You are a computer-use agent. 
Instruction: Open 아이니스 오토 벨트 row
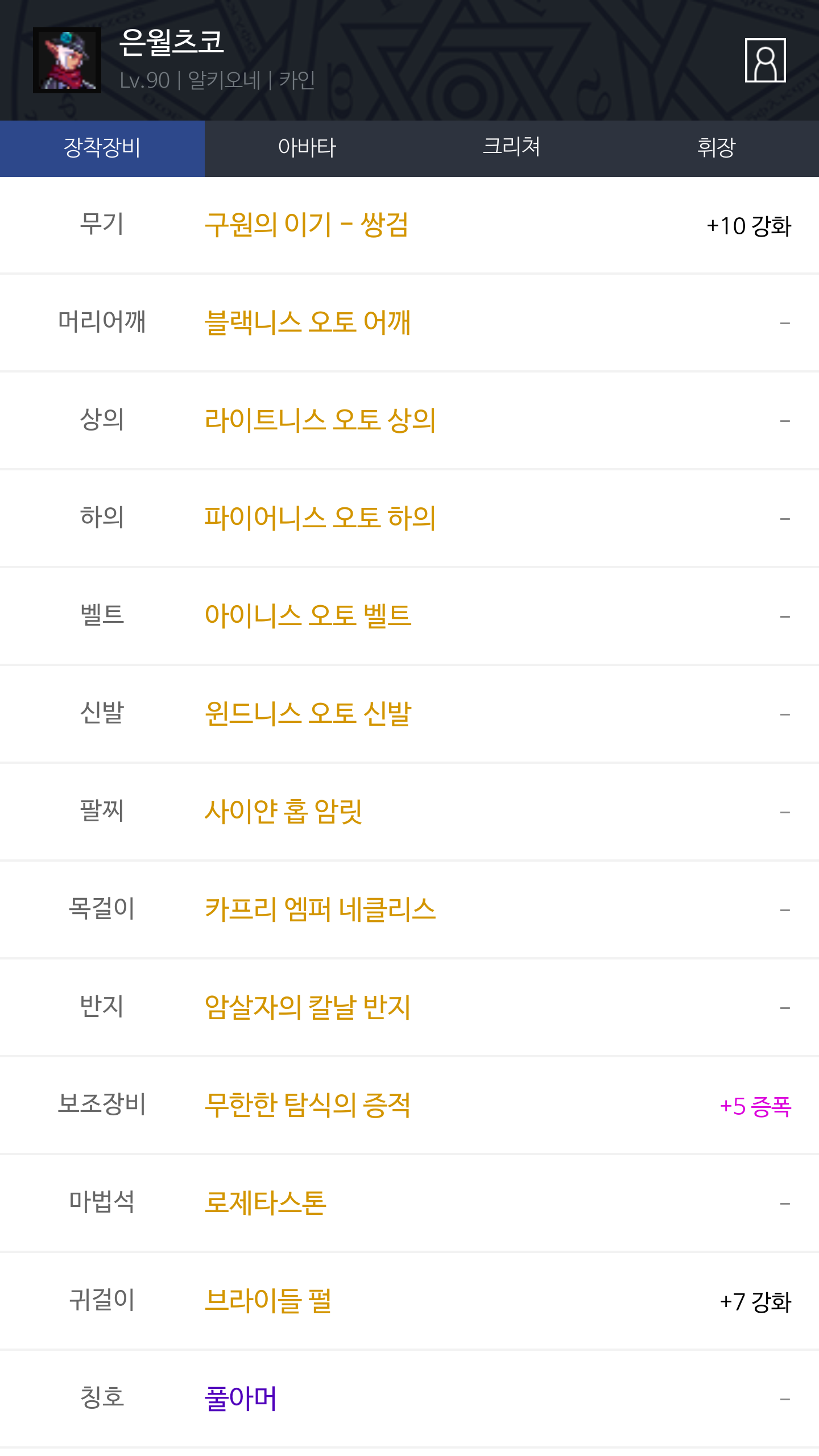tap(409, 616)
